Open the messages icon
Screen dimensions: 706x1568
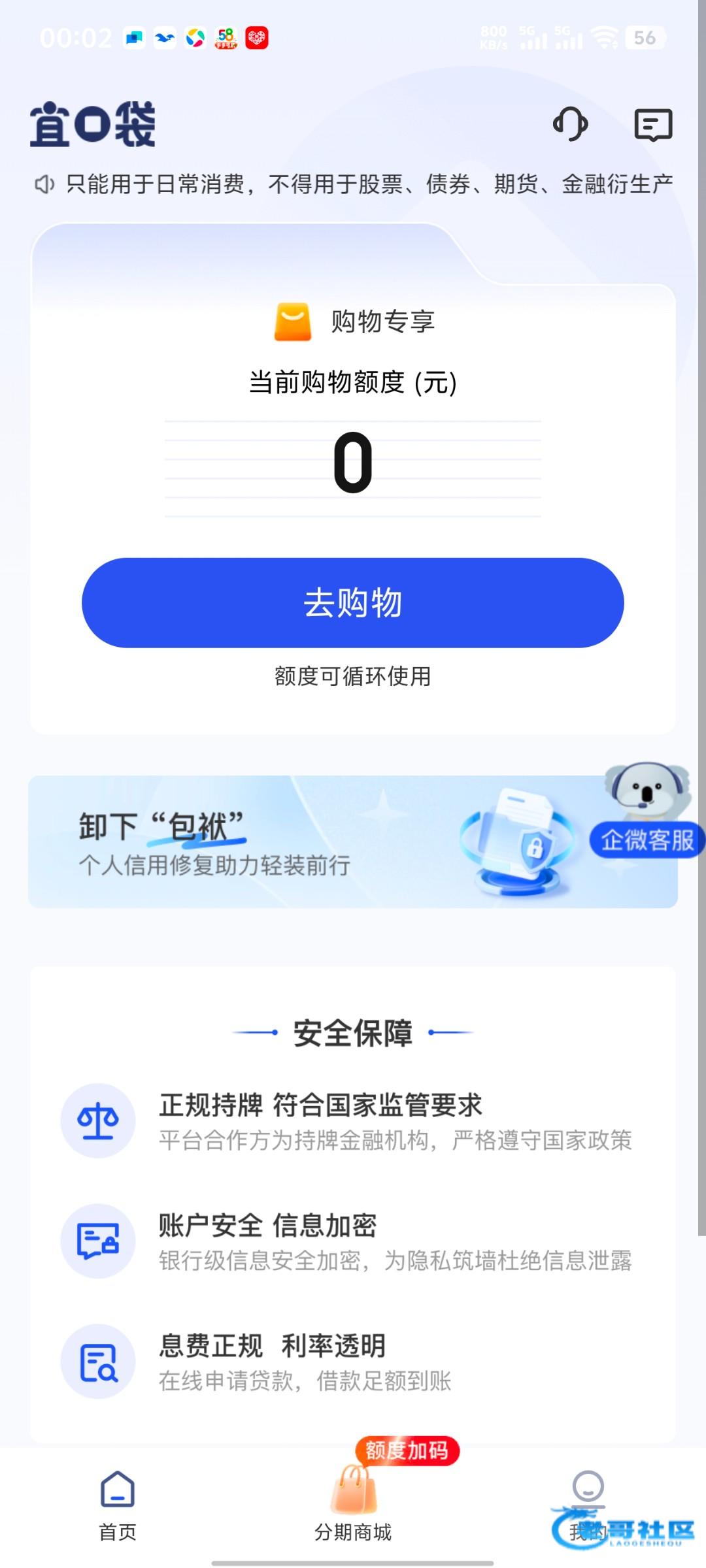653,125
